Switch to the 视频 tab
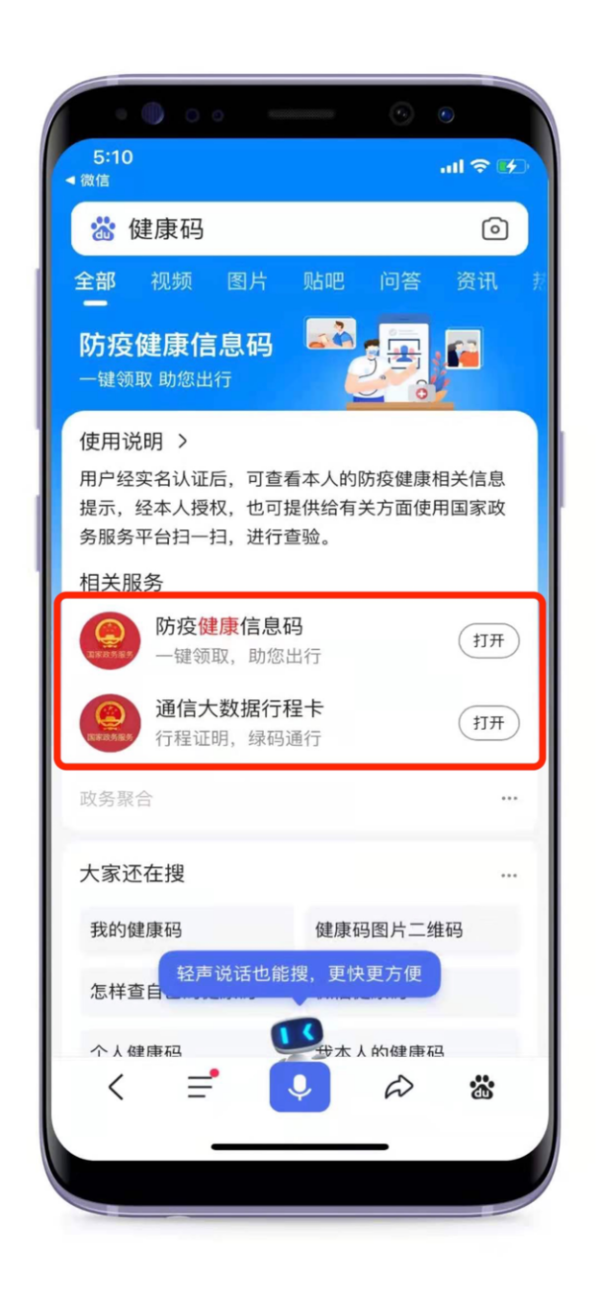Viewport: 600px width, 1299px height. pyautogui.click(x=171, y=282)
